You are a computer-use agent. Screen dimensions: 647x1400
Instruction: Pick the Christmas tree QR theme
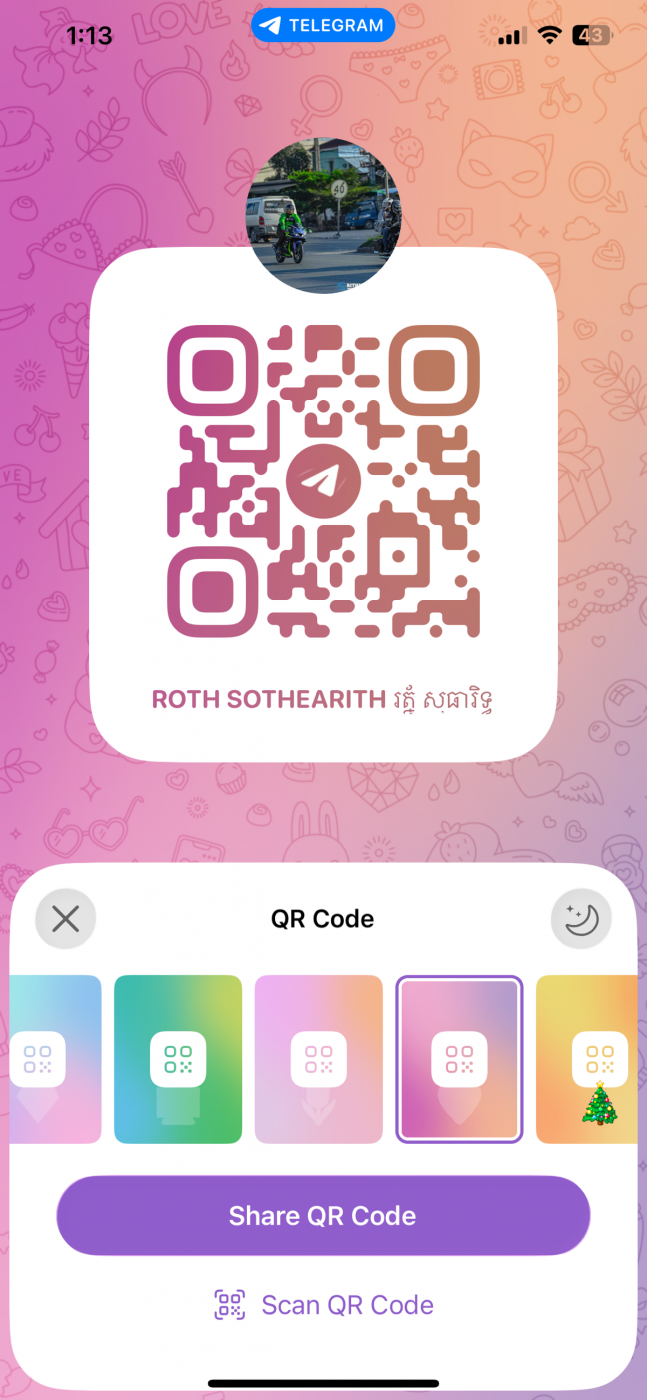coord(590,1059)
